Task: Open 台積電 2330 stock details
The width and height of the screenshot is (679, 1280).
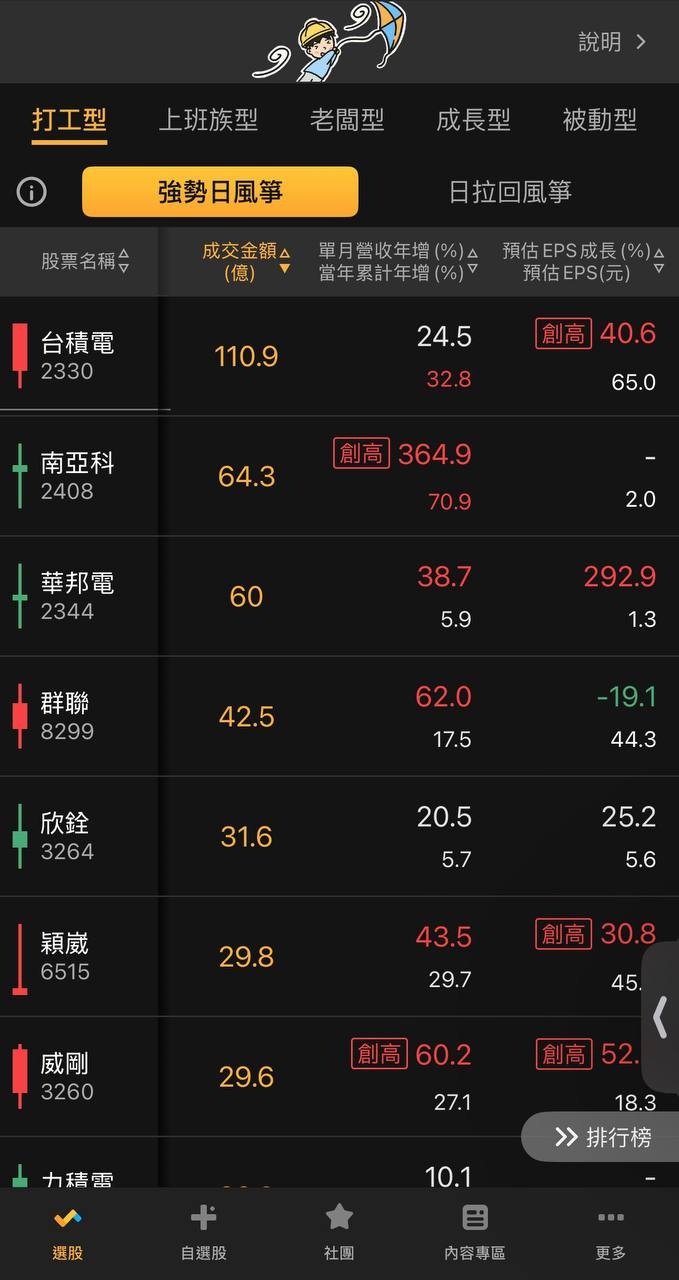Action: tap(78, 356)
